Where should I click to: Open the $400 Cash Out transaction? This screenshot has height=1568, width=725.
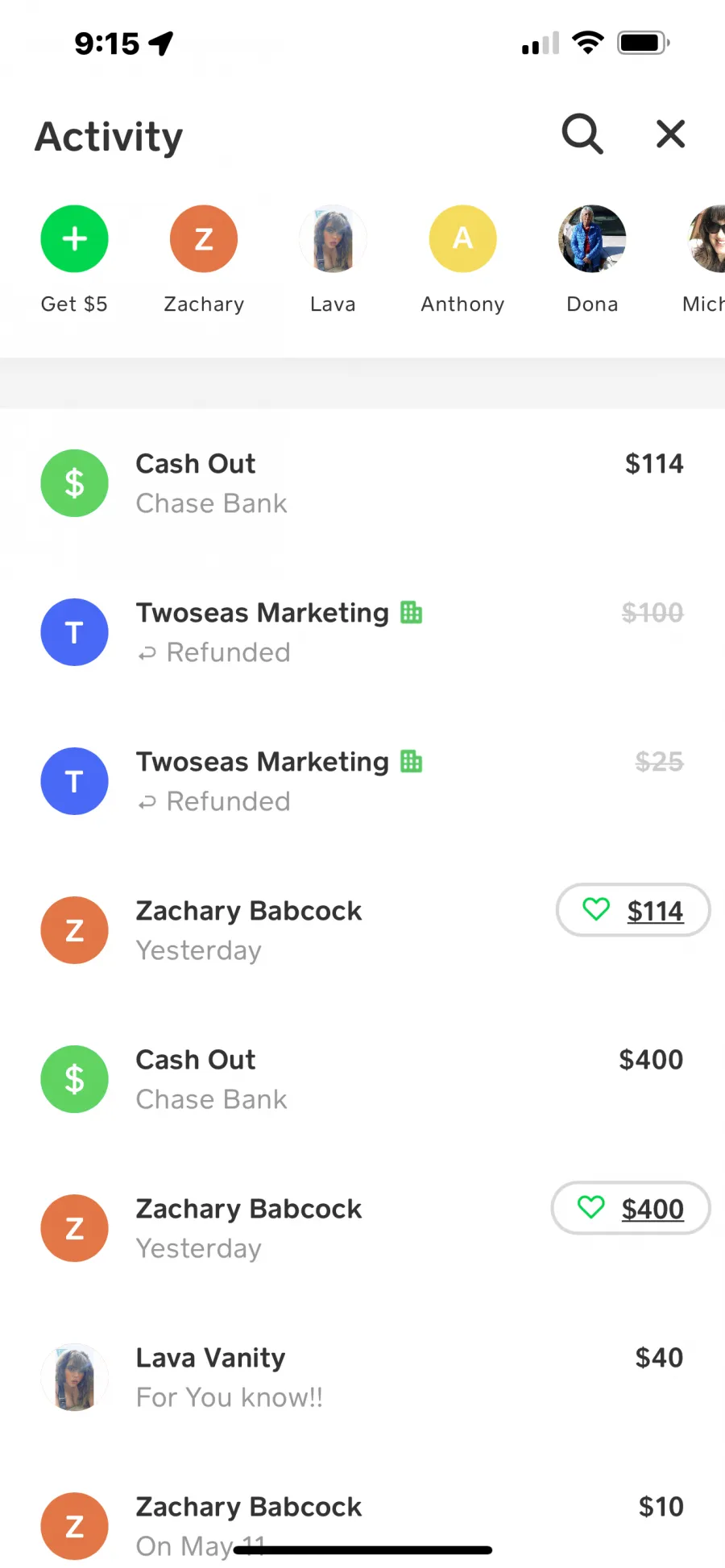pos(362,1079)
